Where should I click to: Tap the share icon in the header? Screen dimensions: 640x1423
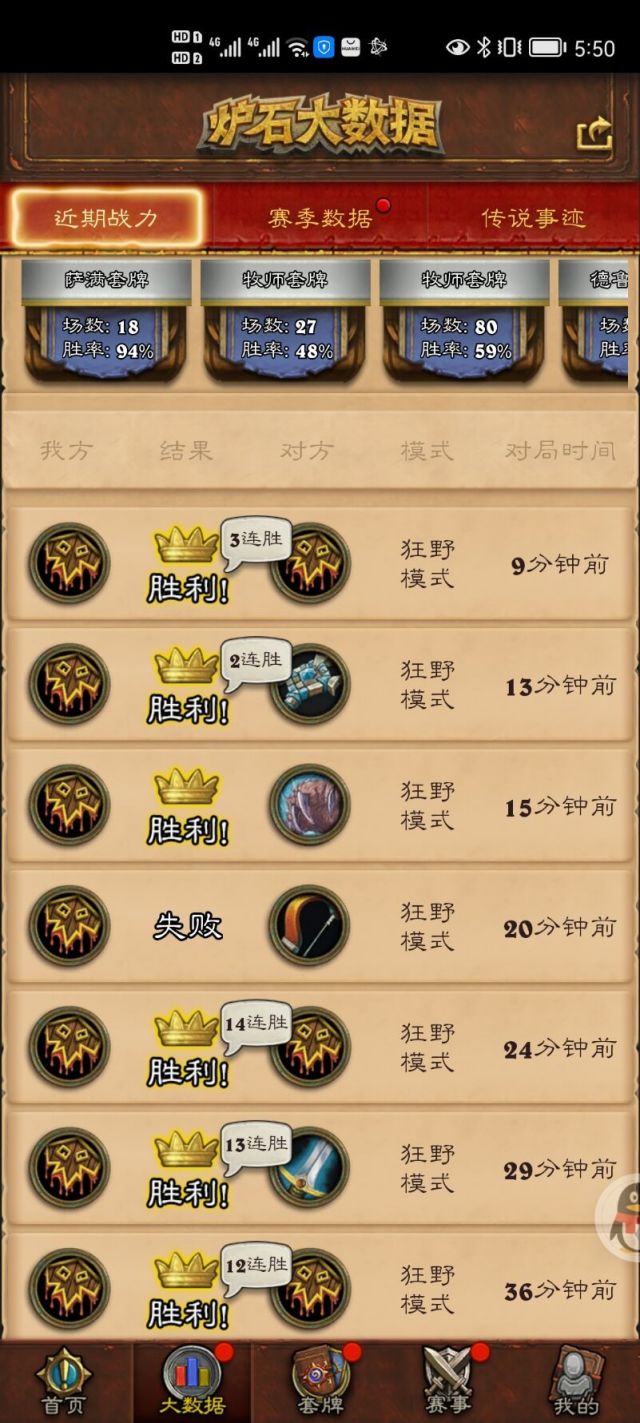click(x=594, y=134)
